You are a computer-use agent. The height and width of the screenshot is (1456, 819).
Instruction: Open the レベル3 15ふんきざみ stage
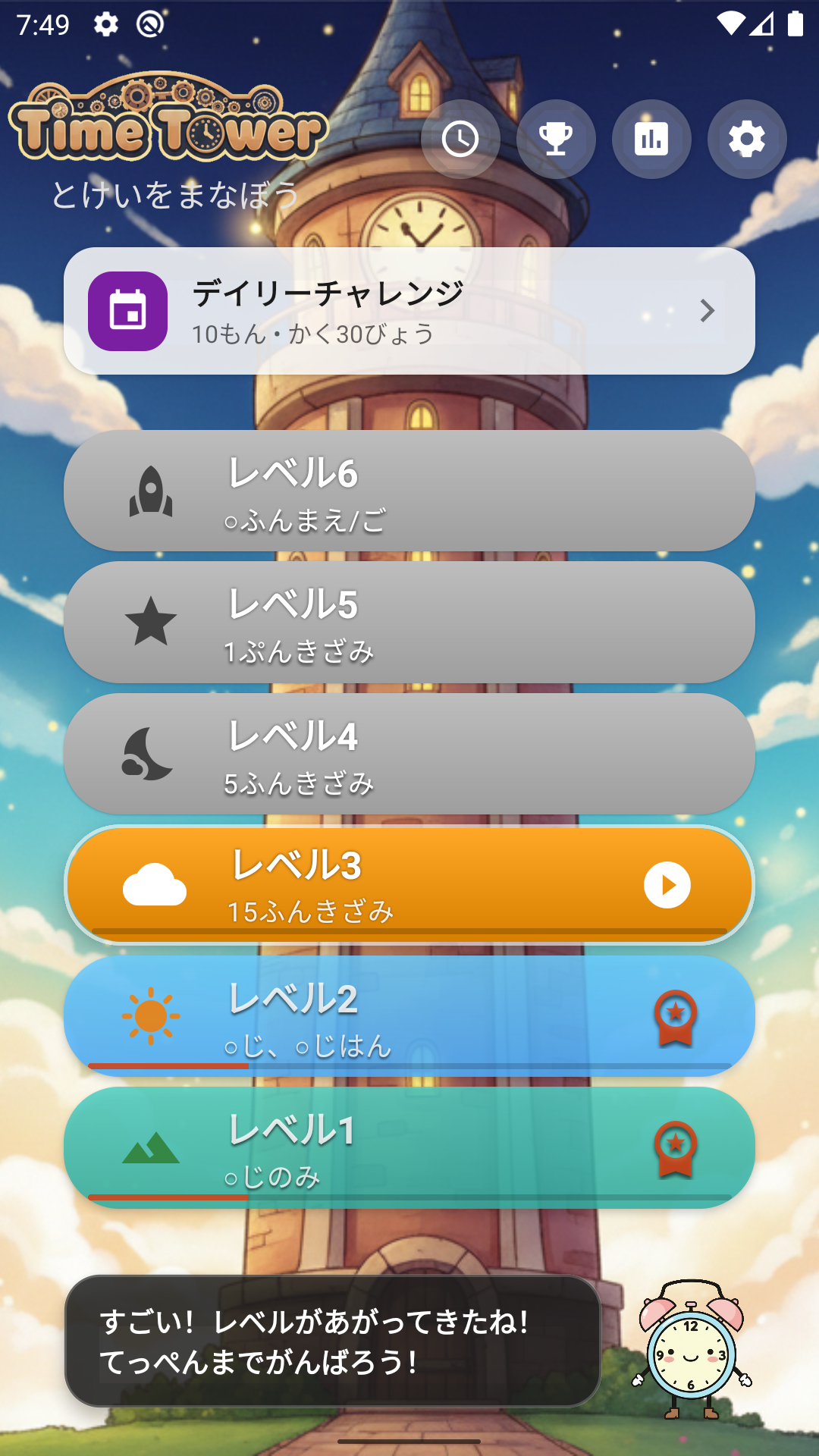coord(409,883)
